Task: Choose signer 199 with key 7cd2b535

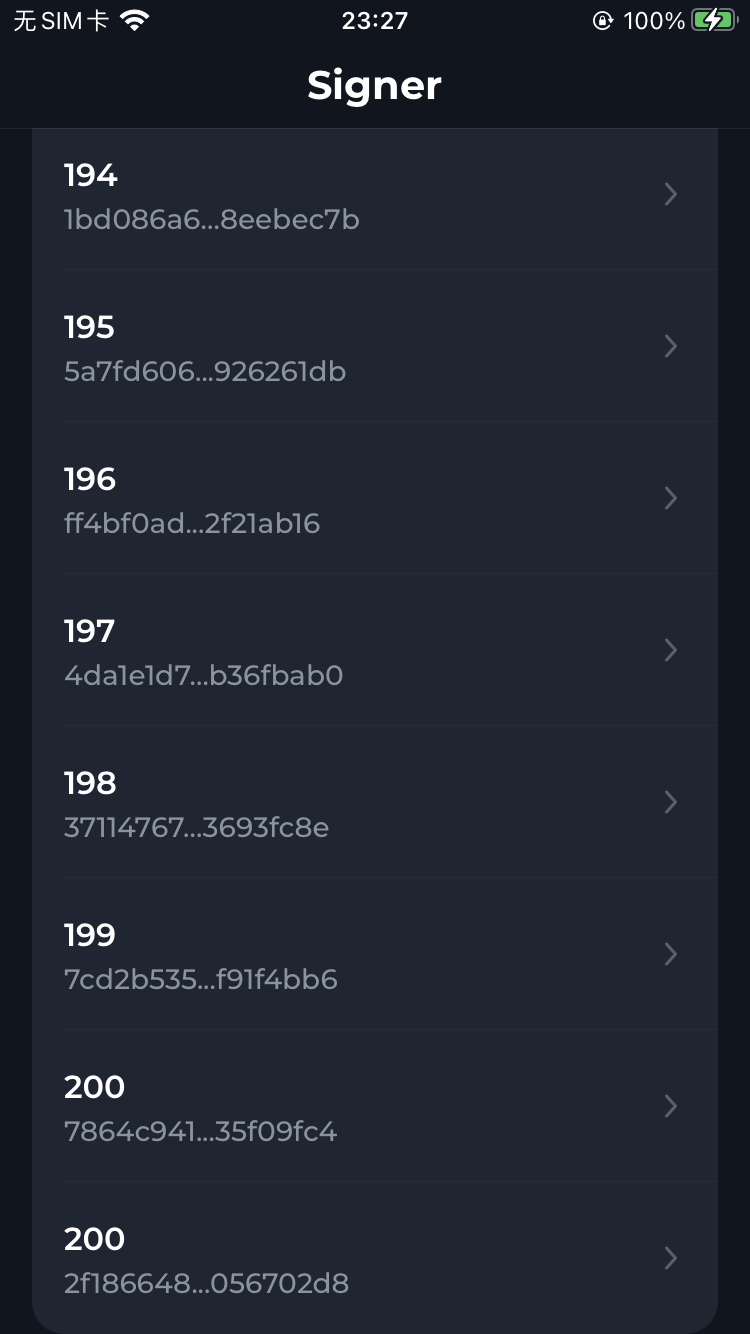Action: pyautogui.click(x=374, y=956)
